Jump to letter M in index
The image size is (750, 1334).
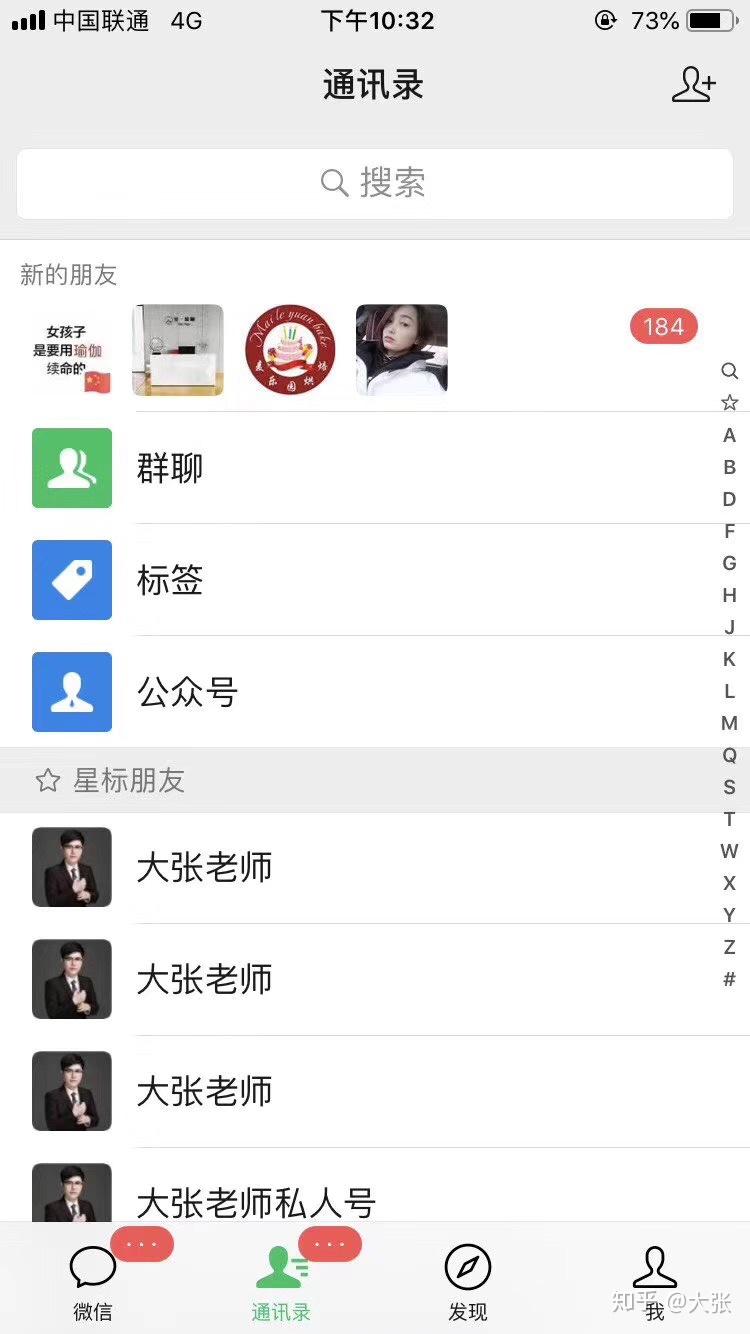(x=729, y=723)
